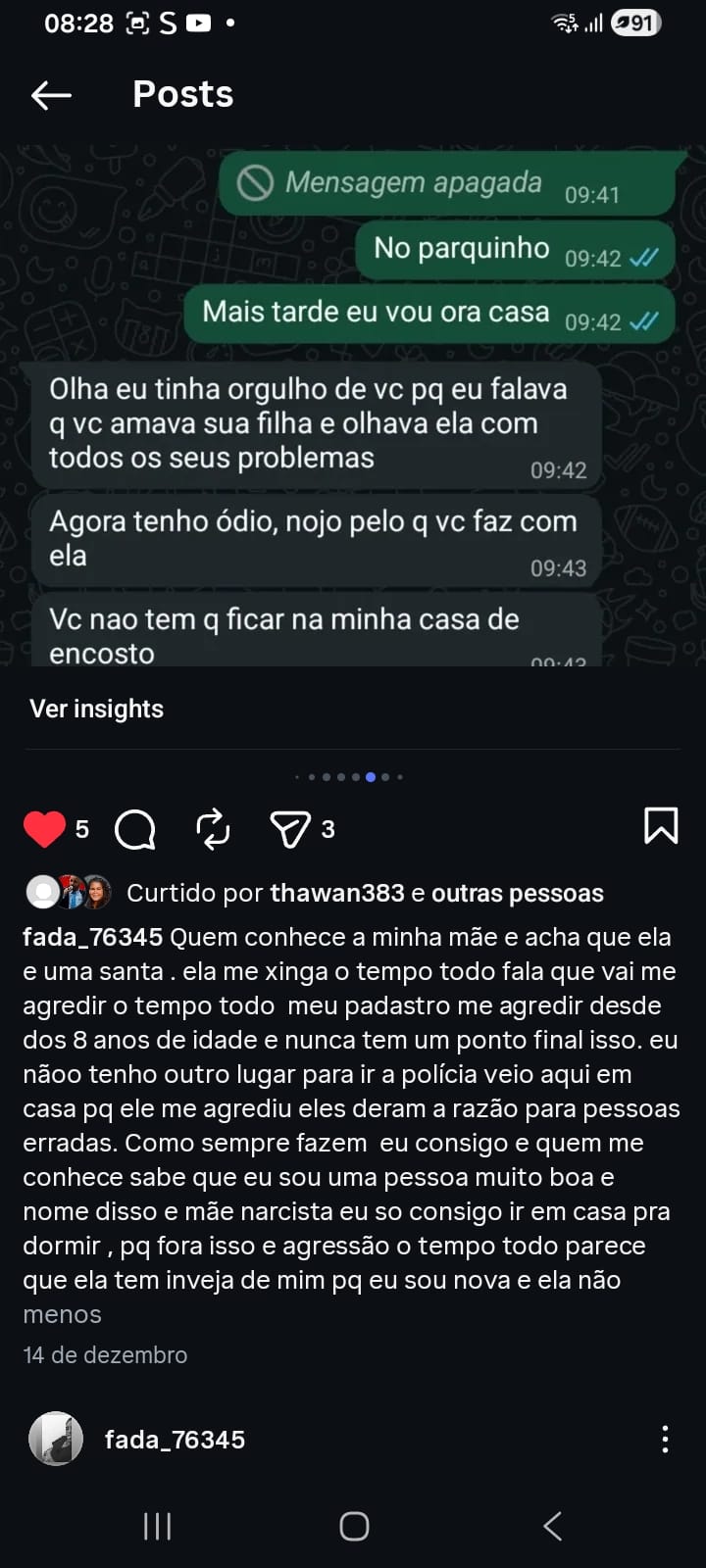Open fada_76345's profile picture on the next post
This screenshot has height=1568, width=706.
coord(56,1439)
